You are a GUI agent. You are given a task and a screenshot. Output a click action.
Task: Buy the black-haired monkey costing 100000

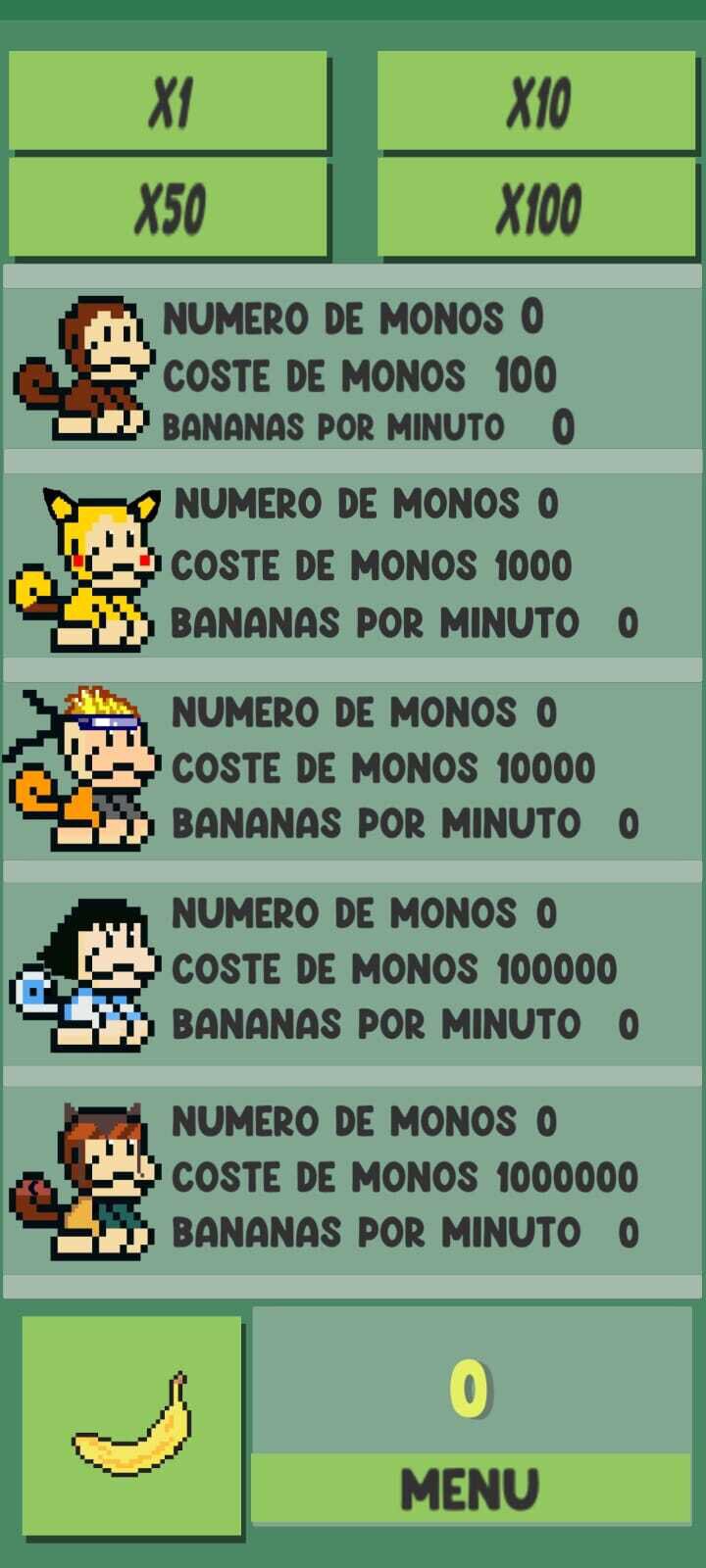click(353, 974)
